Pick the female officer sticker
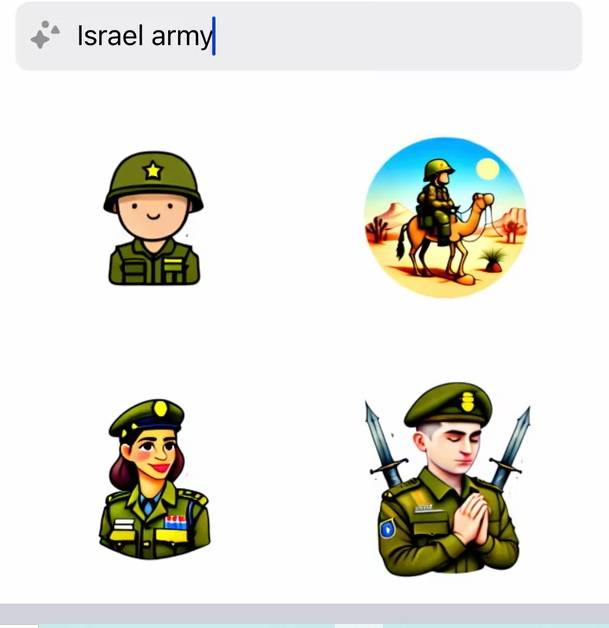Screen dimensions: 609x628 tap(153, 478)
